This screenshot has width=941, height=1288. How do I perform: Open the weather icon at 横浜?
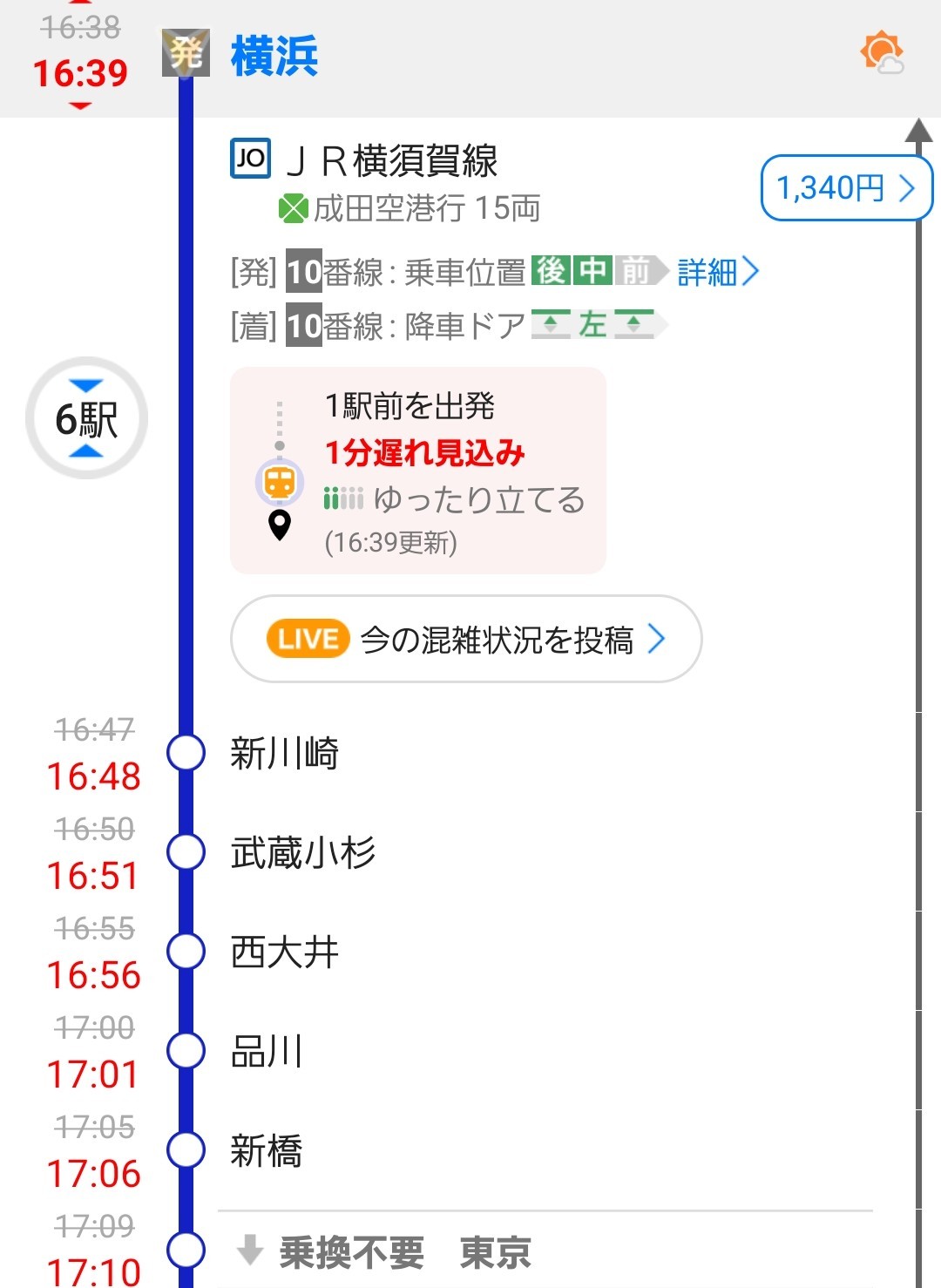tap(882, 54)
